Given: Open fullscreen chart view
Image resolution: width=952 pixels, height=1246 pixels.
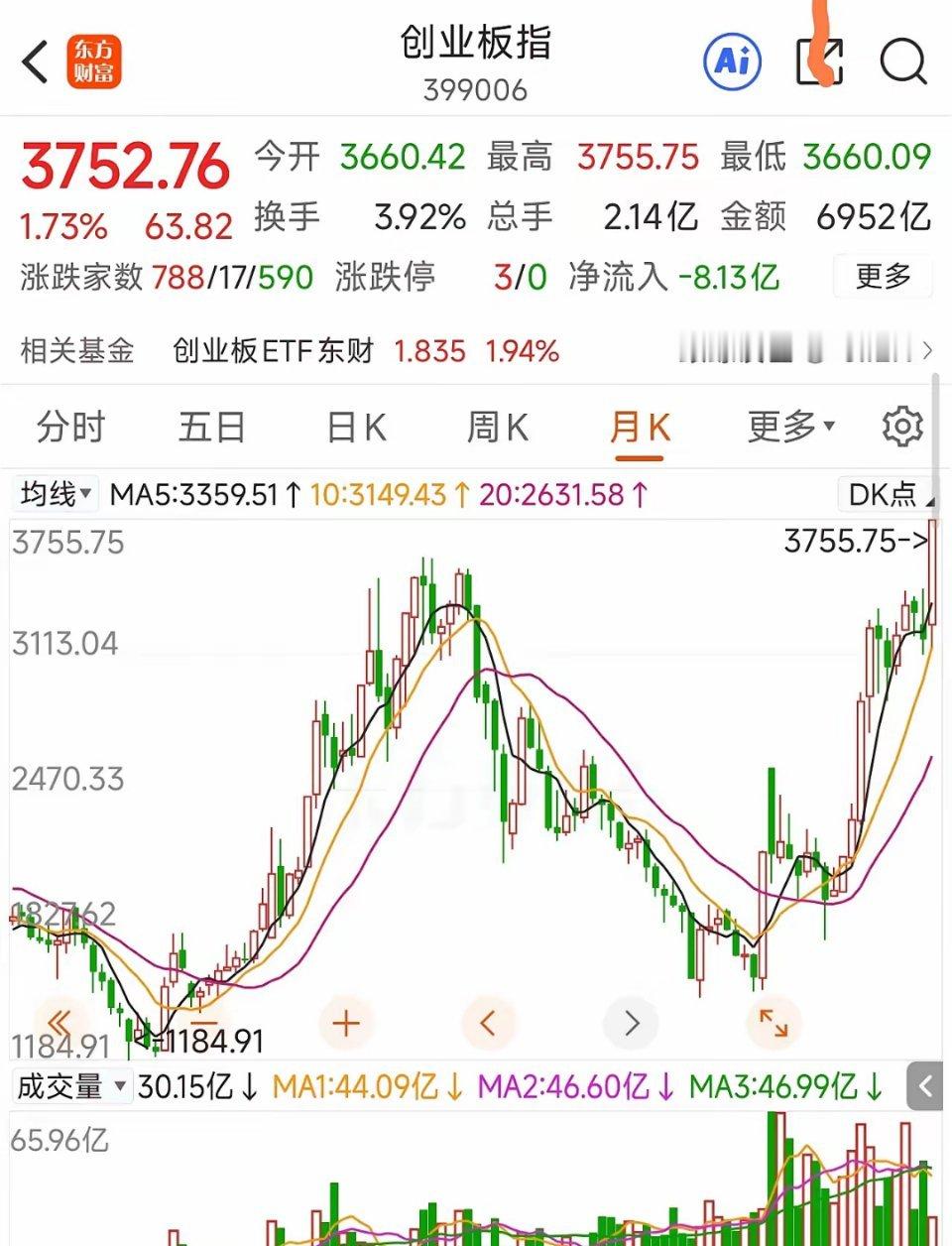Looking at the screenshot, I should [774, 1022].
